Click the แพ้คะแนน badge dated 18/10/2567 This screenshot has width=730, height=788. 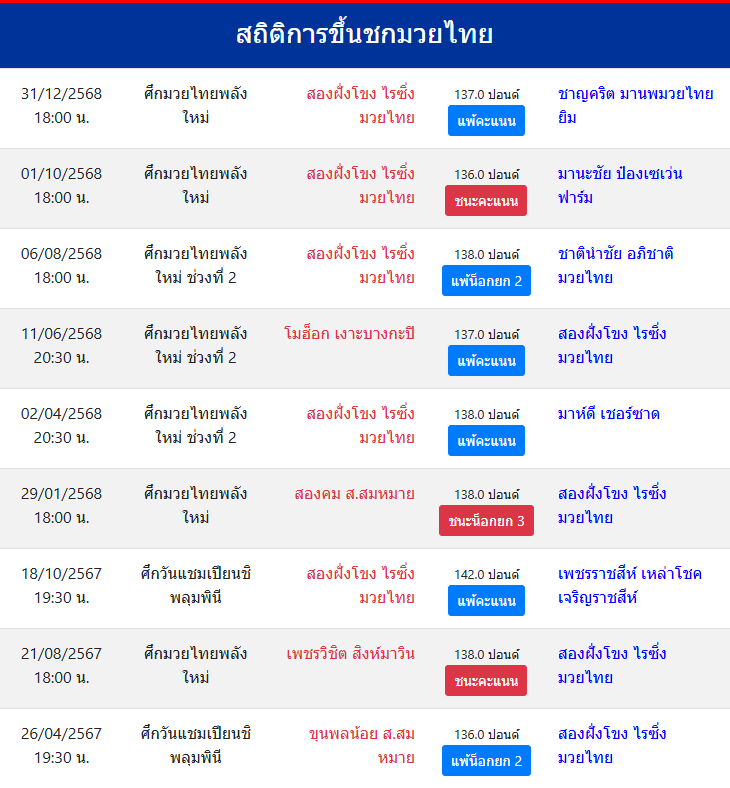point(486,601)
